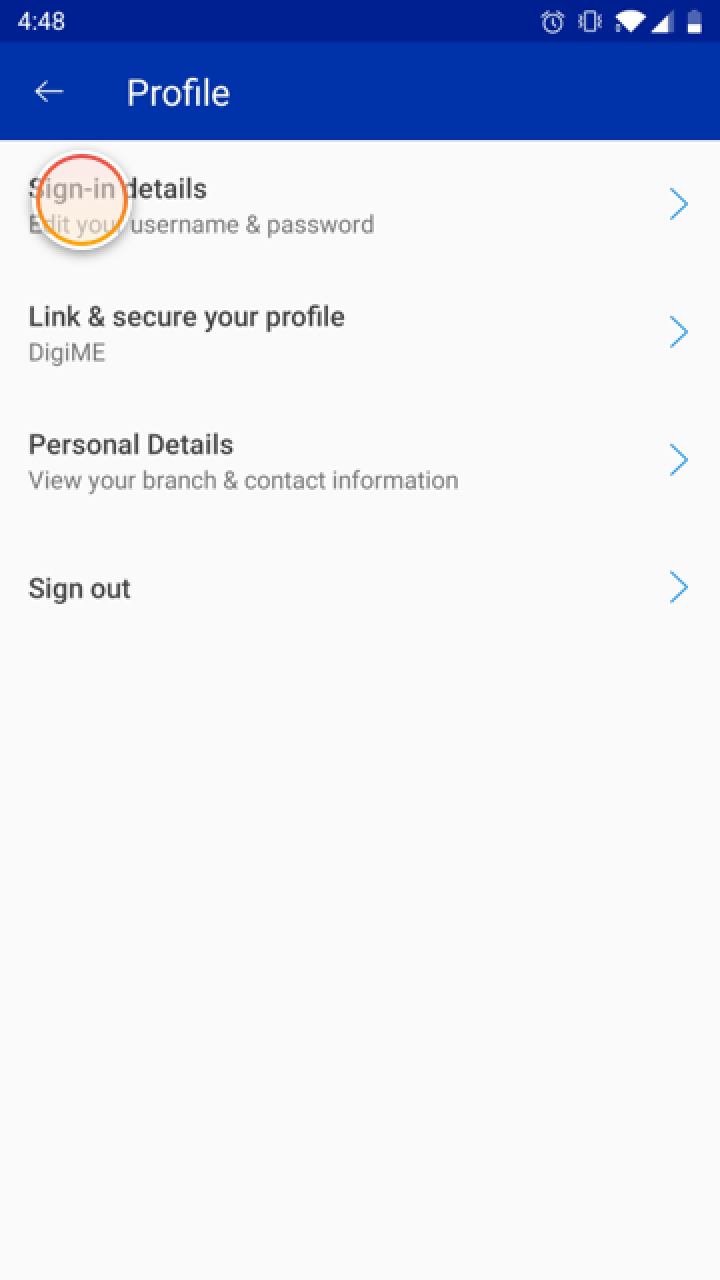Open Personal Details
This screenshot has height=1280, width=720.
pyautogui.click(x=131, y=444)
